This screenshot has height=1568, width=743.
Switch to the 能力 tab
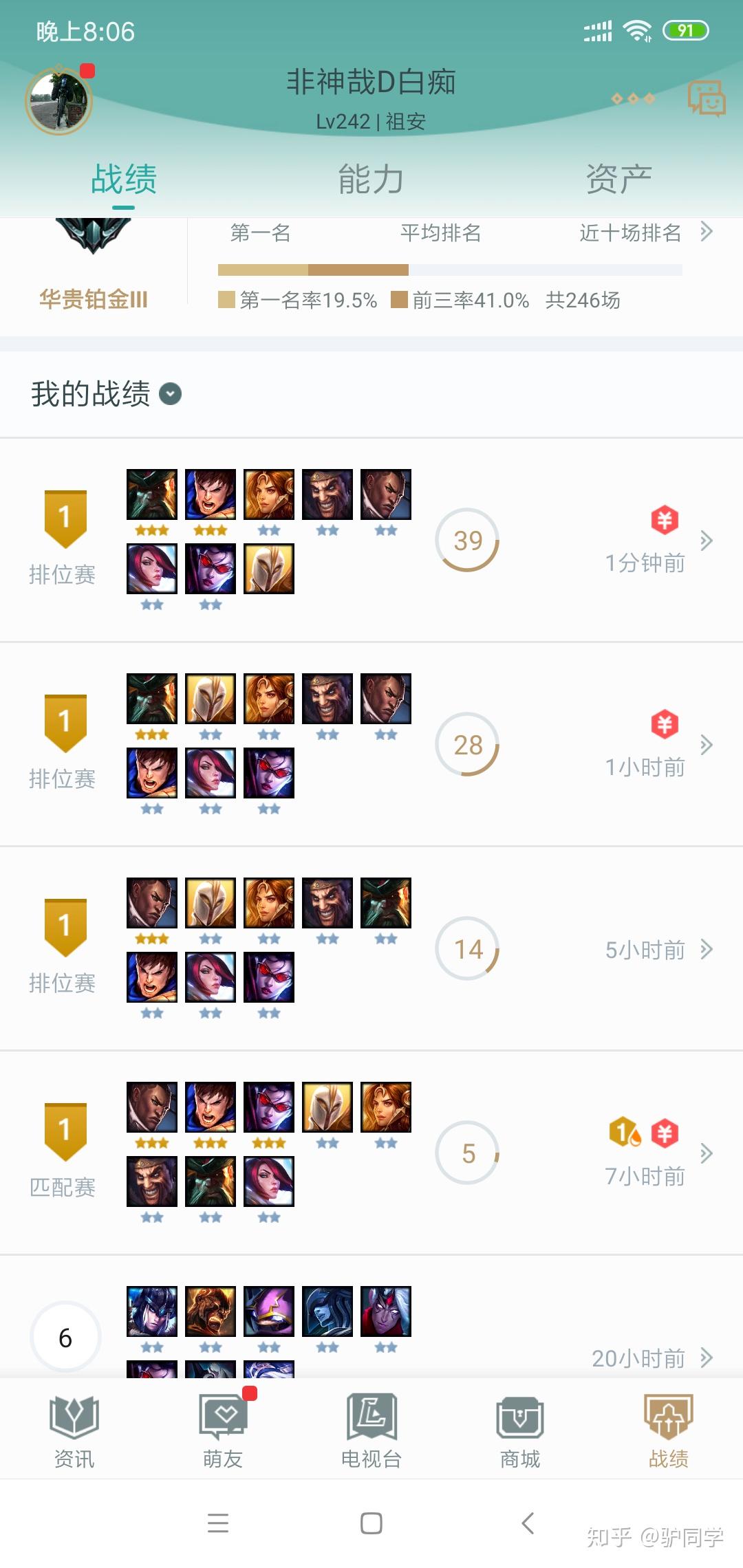point(371,179)
